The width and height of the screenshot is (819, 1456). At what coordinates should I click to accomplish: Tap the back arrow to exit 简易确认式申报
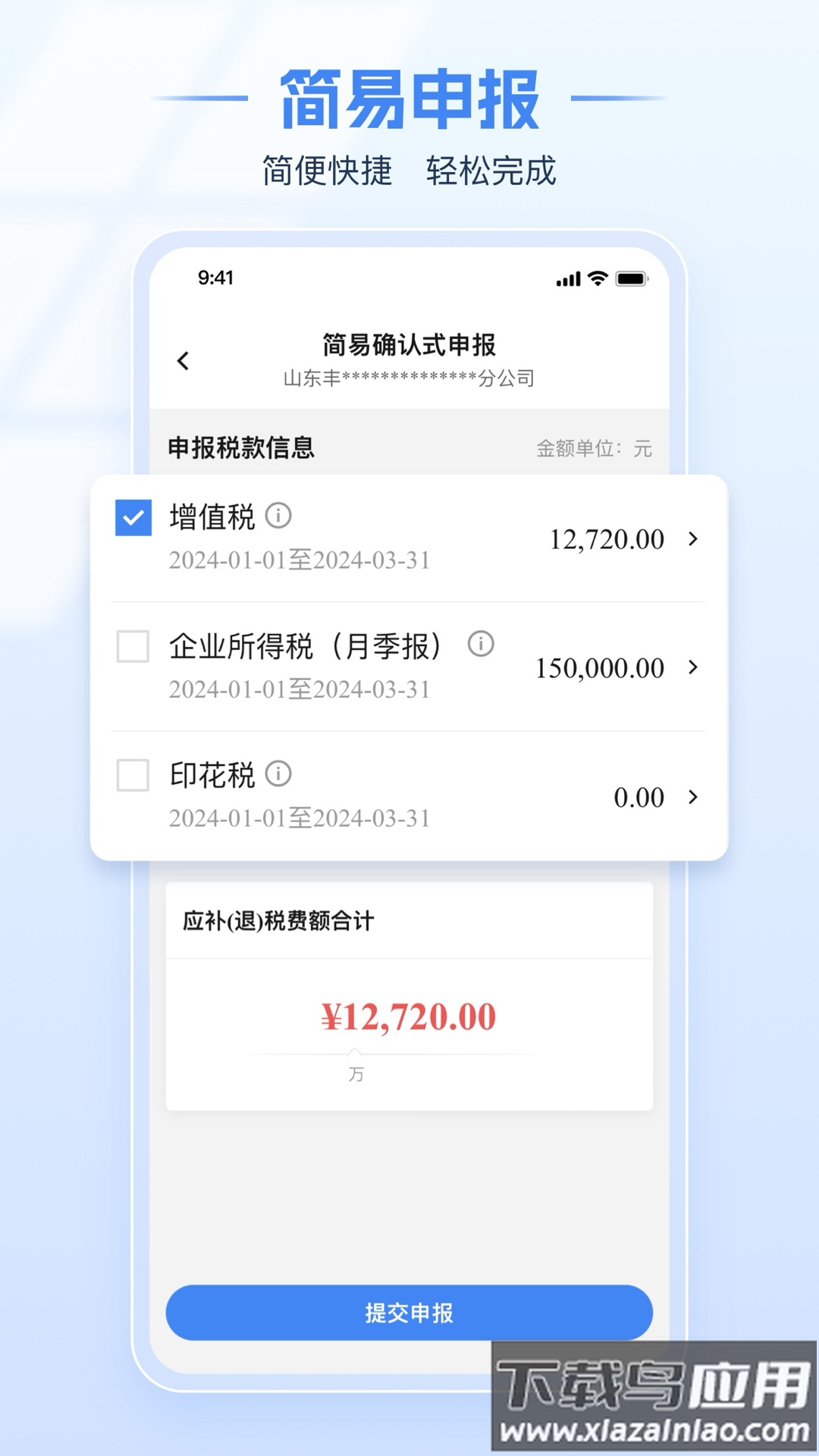point(182,362)
